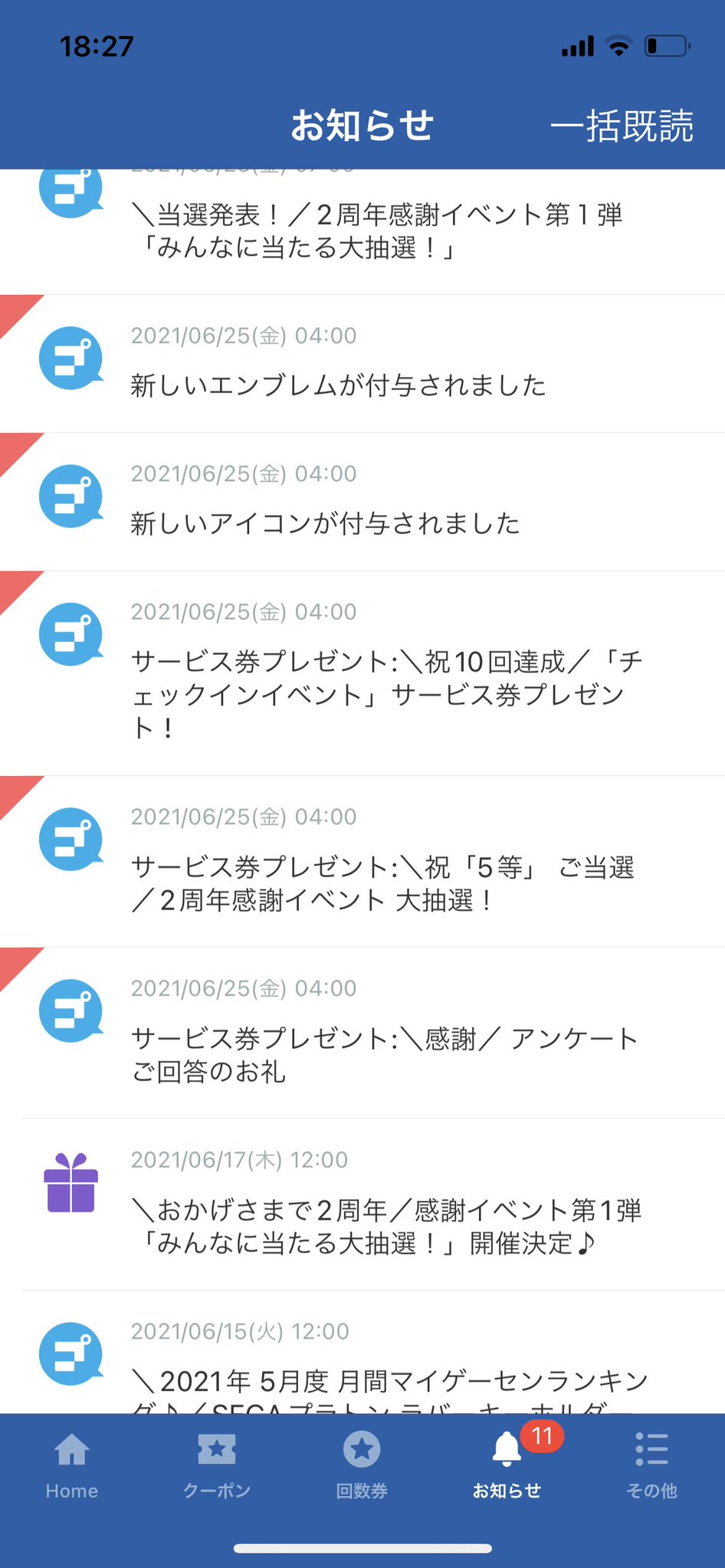Open the おかげさまで2周年 開催決定 notice

coord(362,1205)
